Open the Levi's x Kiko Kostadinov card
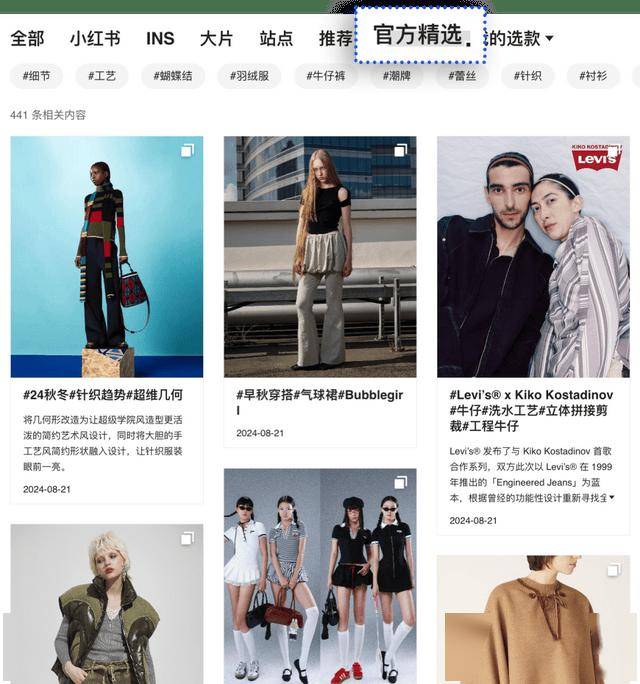The width and height of the screenshot is (640, 684). pyautogui.click(x=532, y=410)
